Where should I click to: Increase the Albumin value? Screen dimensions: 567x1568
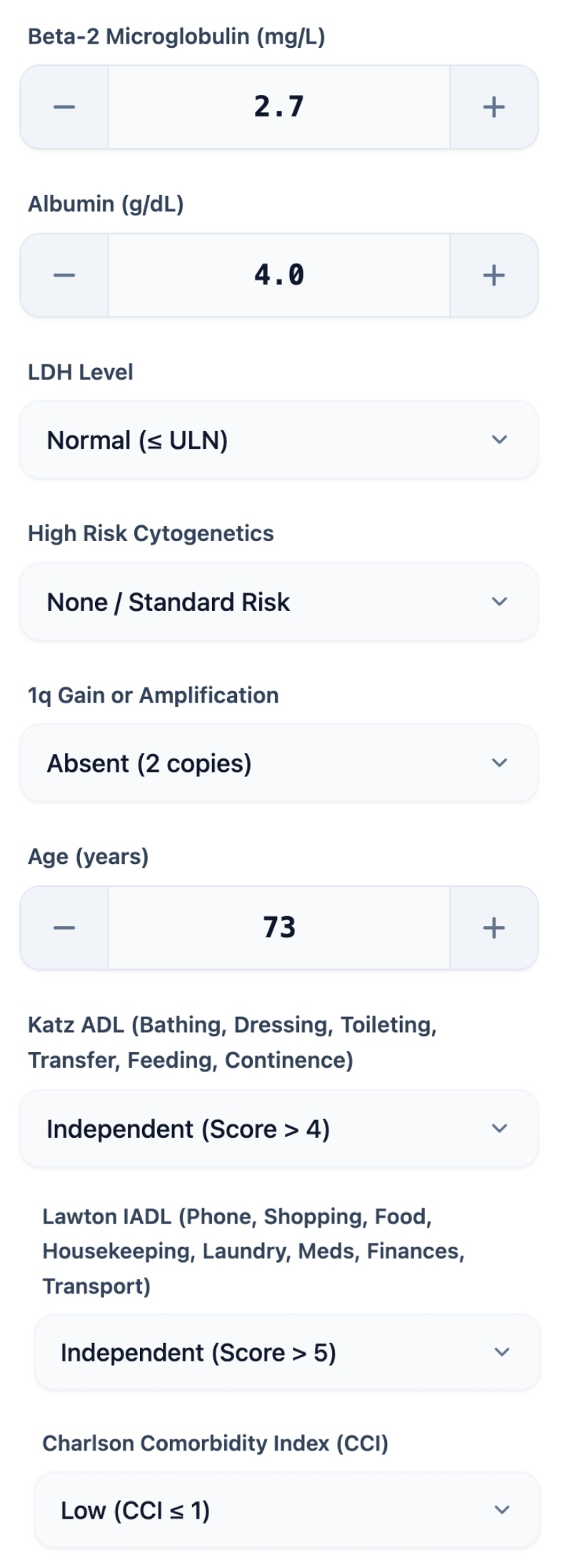pyautogui.click(x=493, y=274)
